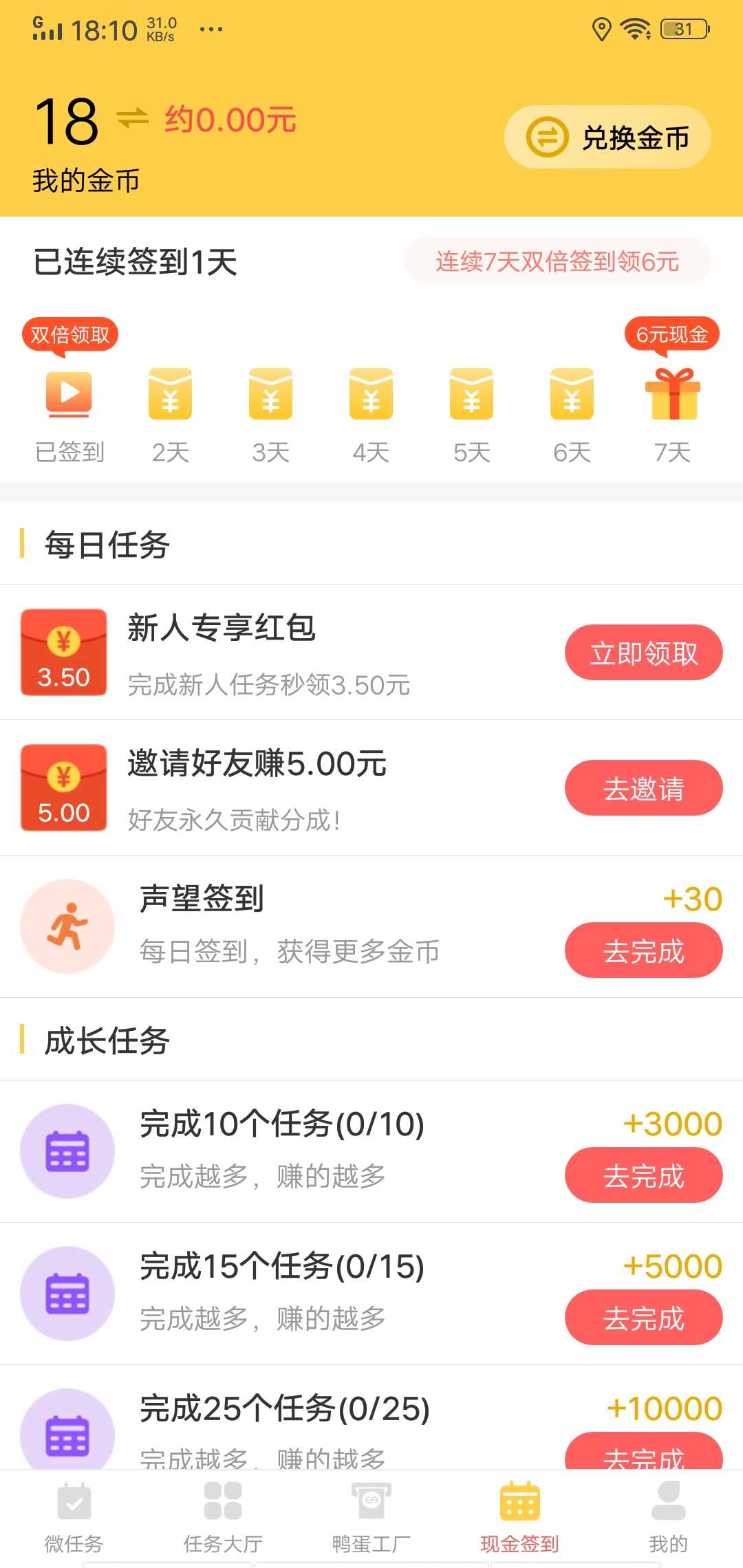Screen dimensions: 743x1568
Task: Tap 去邀请 to invite friends
Action: coord(643,788)
